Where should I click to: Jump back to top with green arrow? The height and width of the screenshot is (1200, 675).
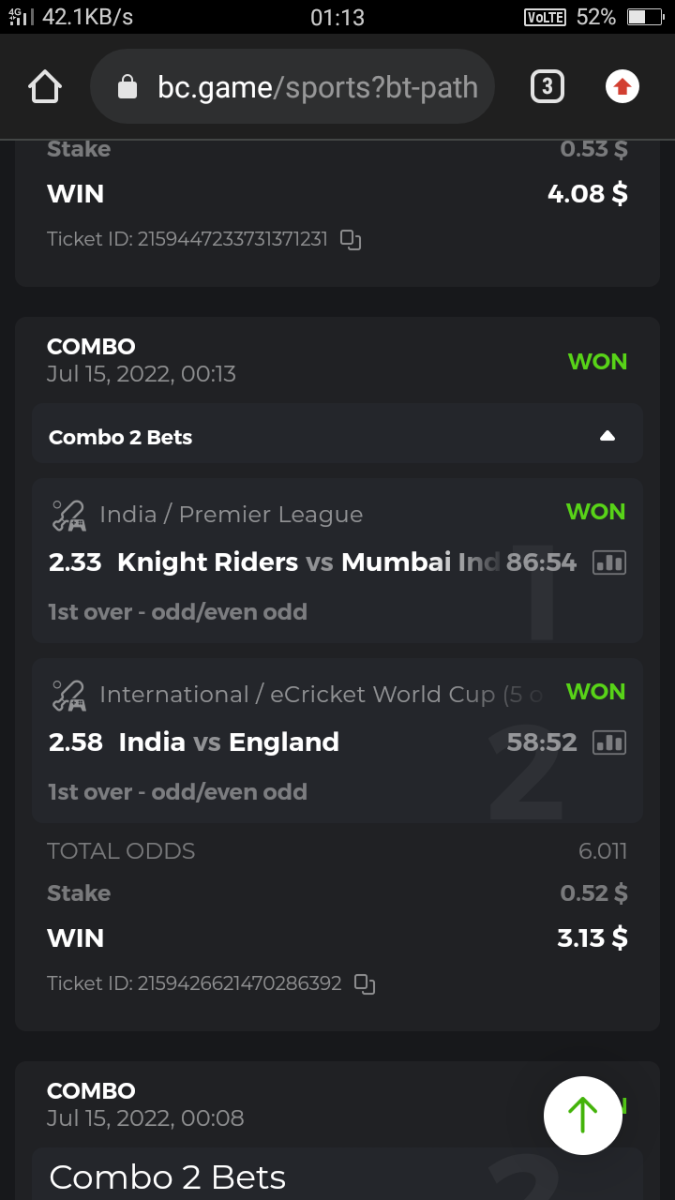(x=583, y=1115)
